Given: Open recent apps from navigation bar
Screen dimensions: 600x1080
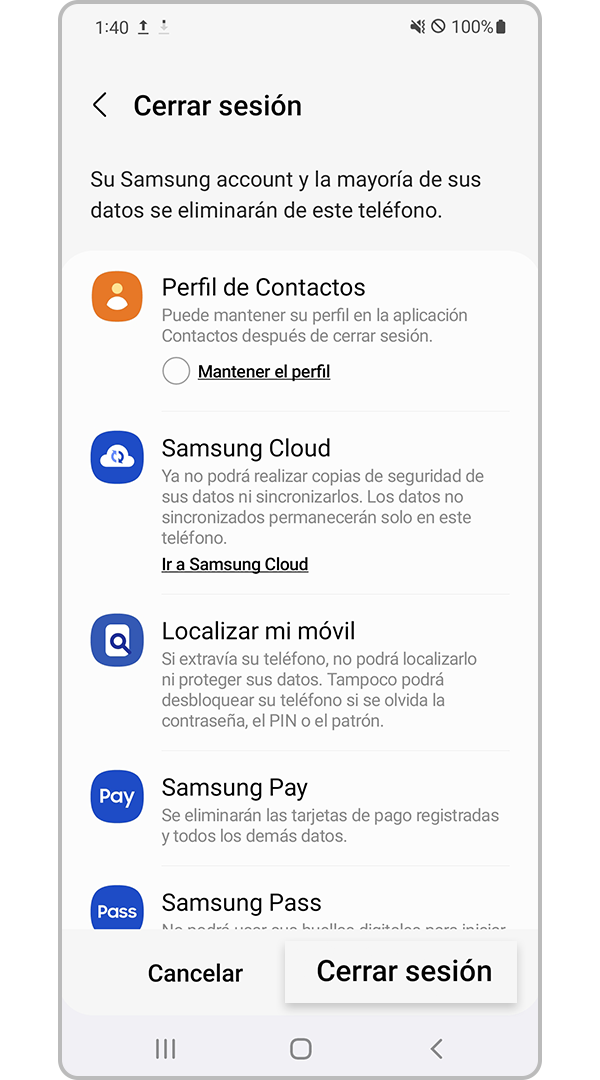Looking at the screenshot, I should click(166, 1048).
